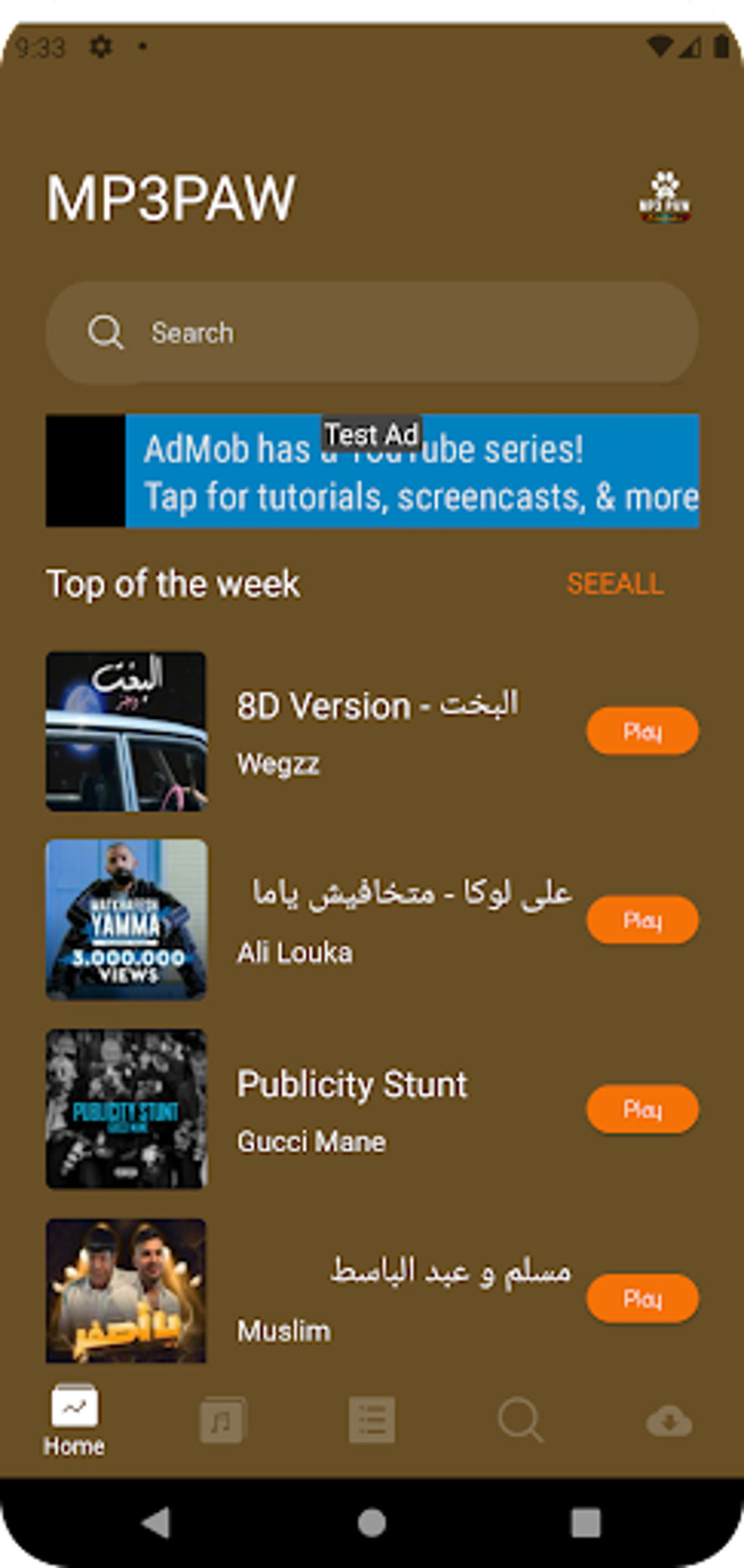
Task: Select the Home tab
Action: pyautogui.click(x=74, y=1418)
